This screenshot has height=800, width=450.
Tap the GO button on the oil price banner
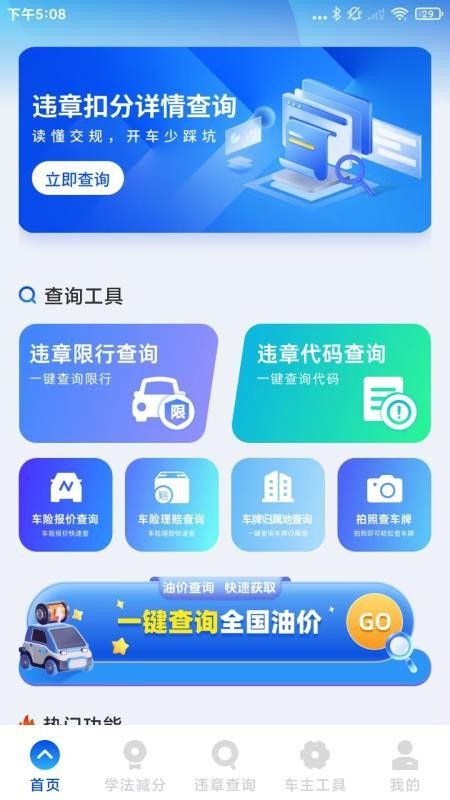point(374,621)
